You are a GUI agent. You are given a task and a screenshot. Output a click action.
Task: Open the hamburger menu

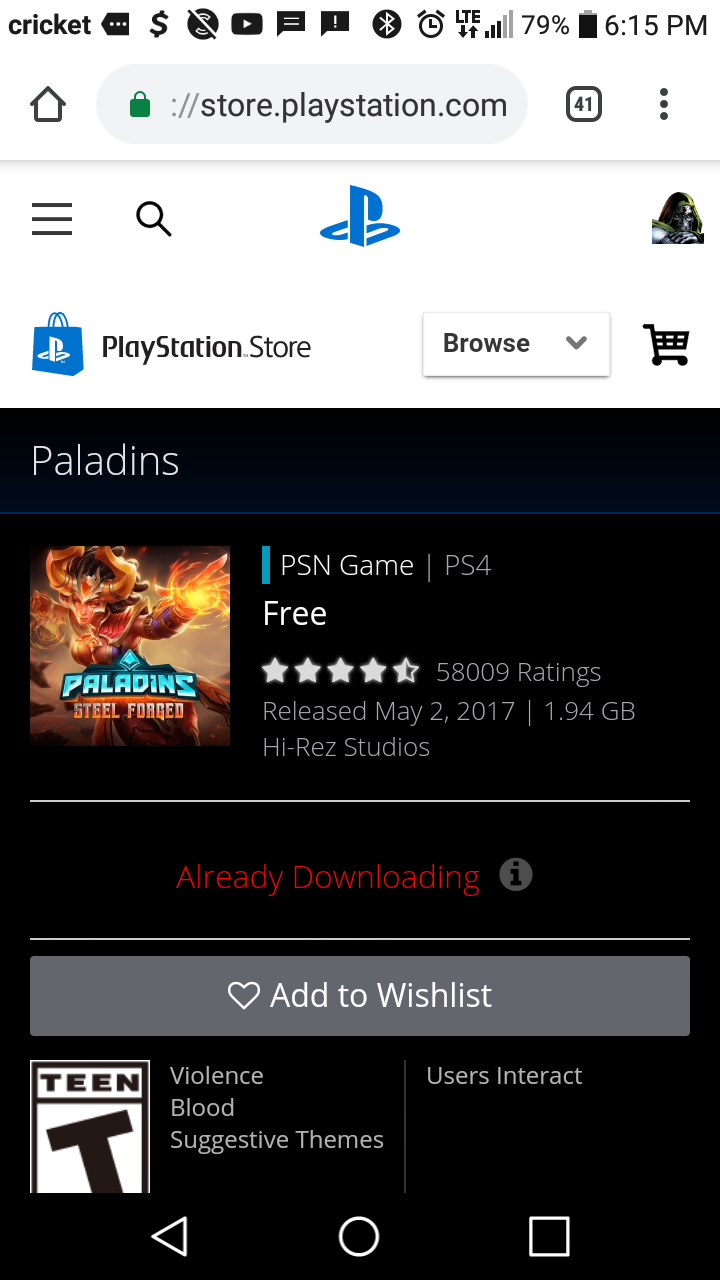(52, 219)
